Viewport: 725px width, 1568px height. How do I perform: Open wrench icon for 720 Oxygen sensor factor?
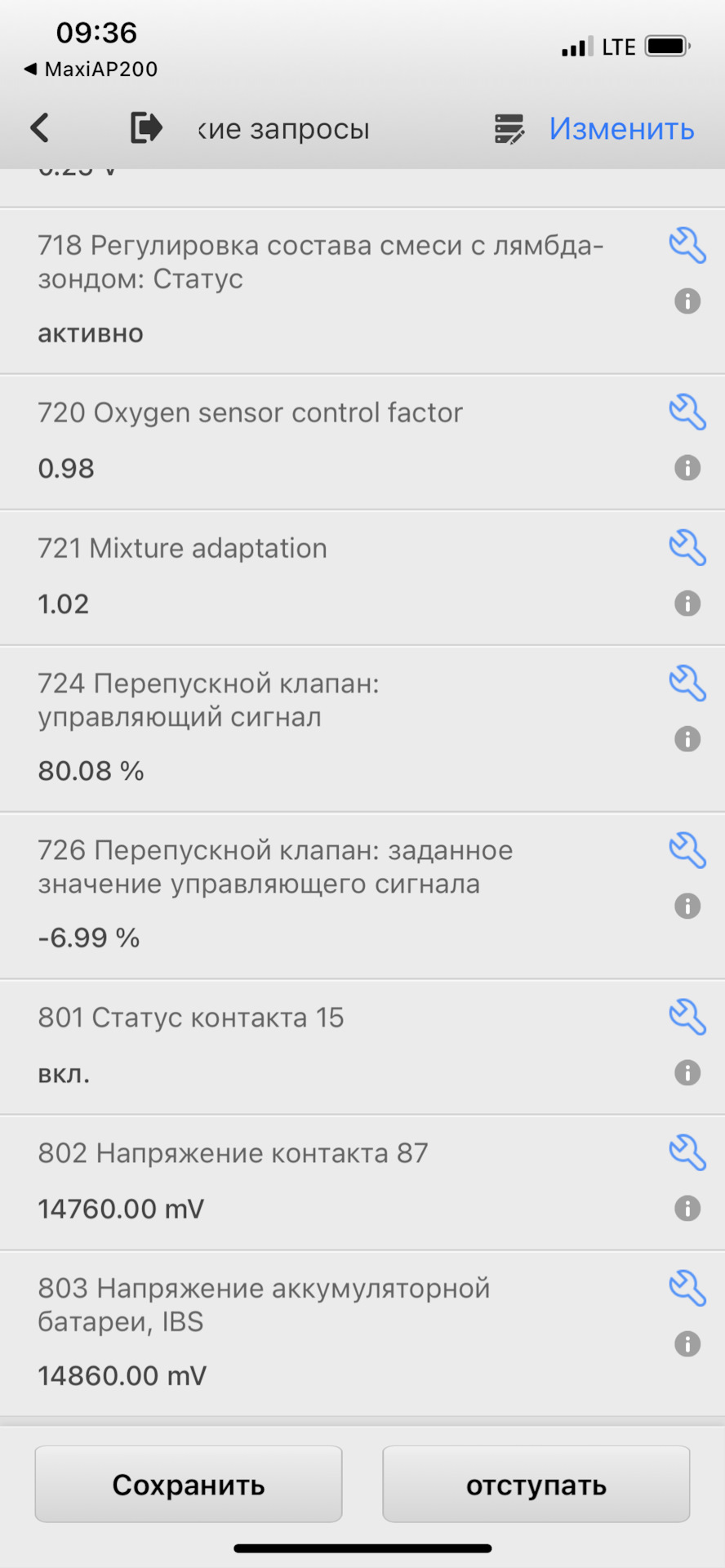point(687,412)
